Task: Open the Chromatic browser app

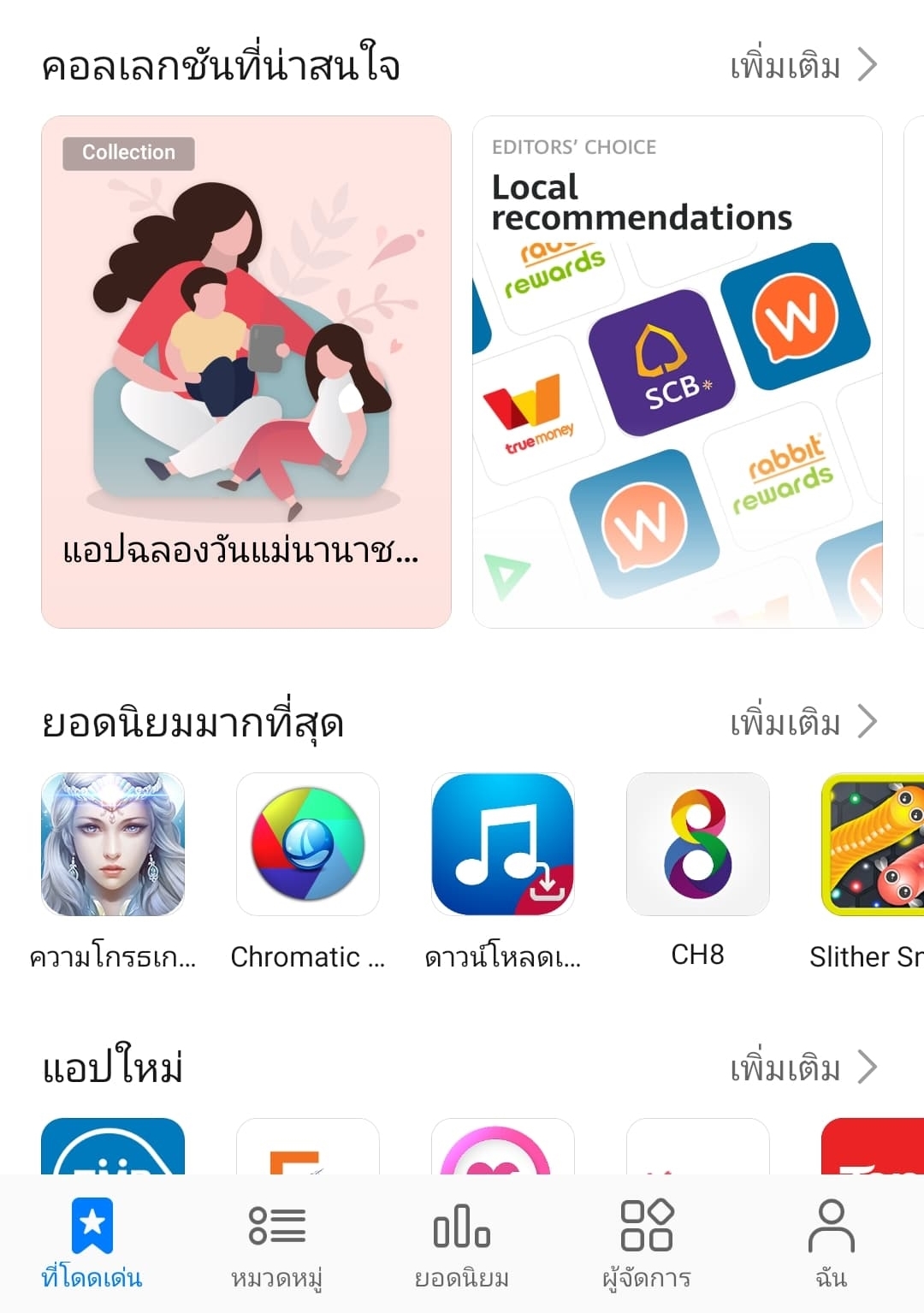Action: pyautogui.click(x=308, y=844)
